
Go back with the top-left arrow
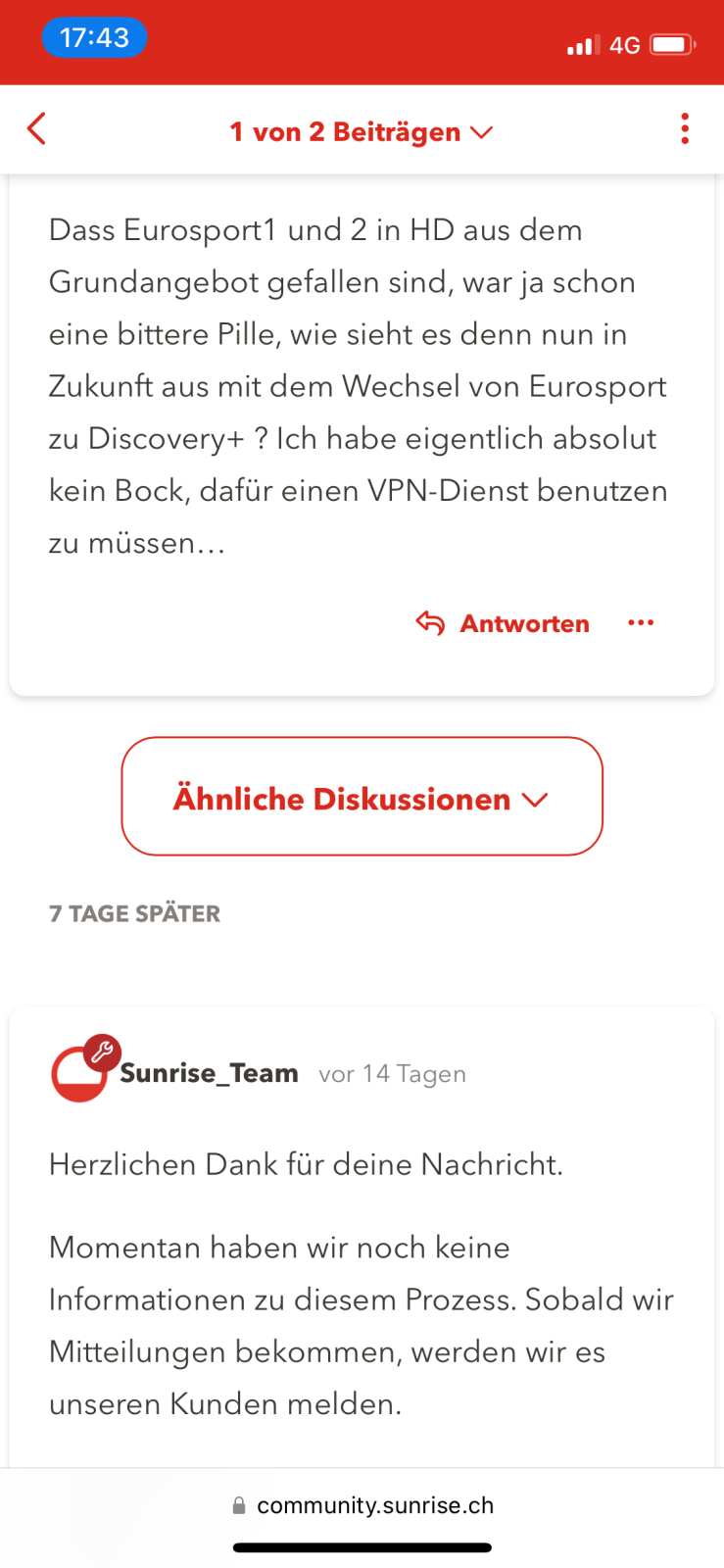click(37, 129)
